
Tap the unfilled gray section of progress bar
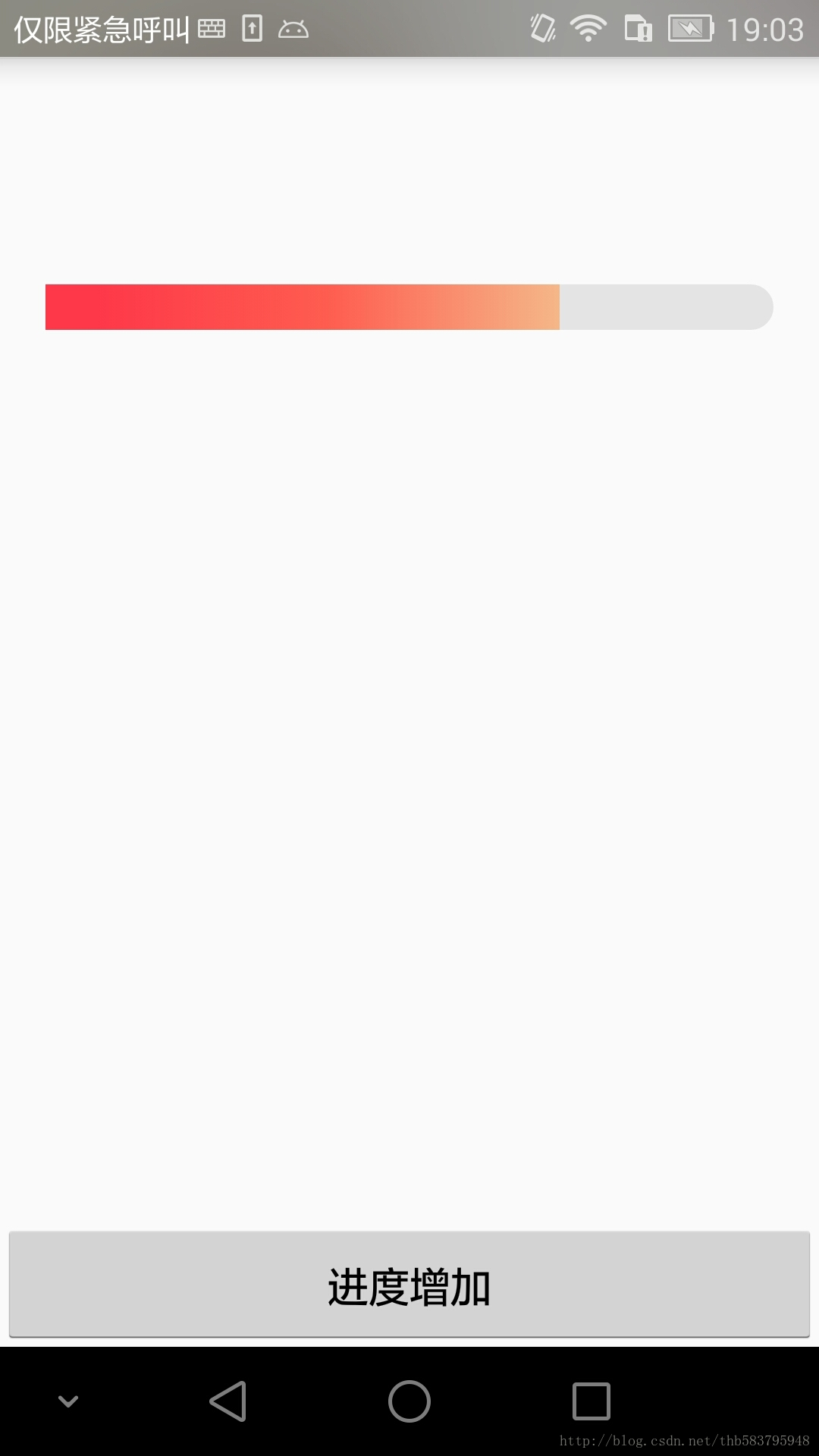coord(667,306)
